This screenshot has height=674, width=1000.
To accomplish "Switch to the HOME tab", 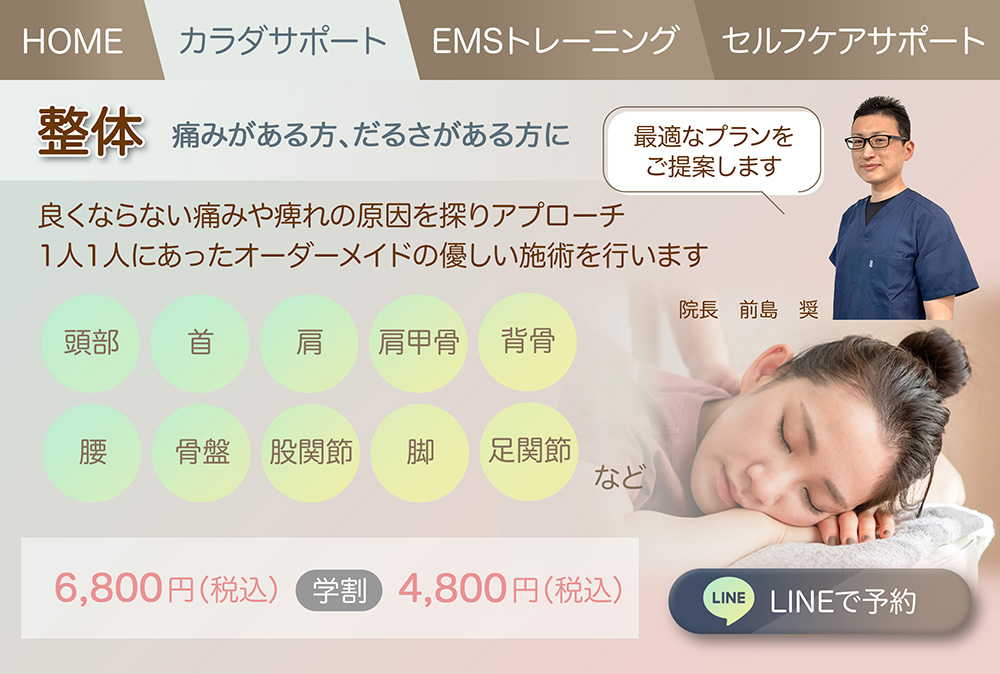I will (x=72, y=40).
